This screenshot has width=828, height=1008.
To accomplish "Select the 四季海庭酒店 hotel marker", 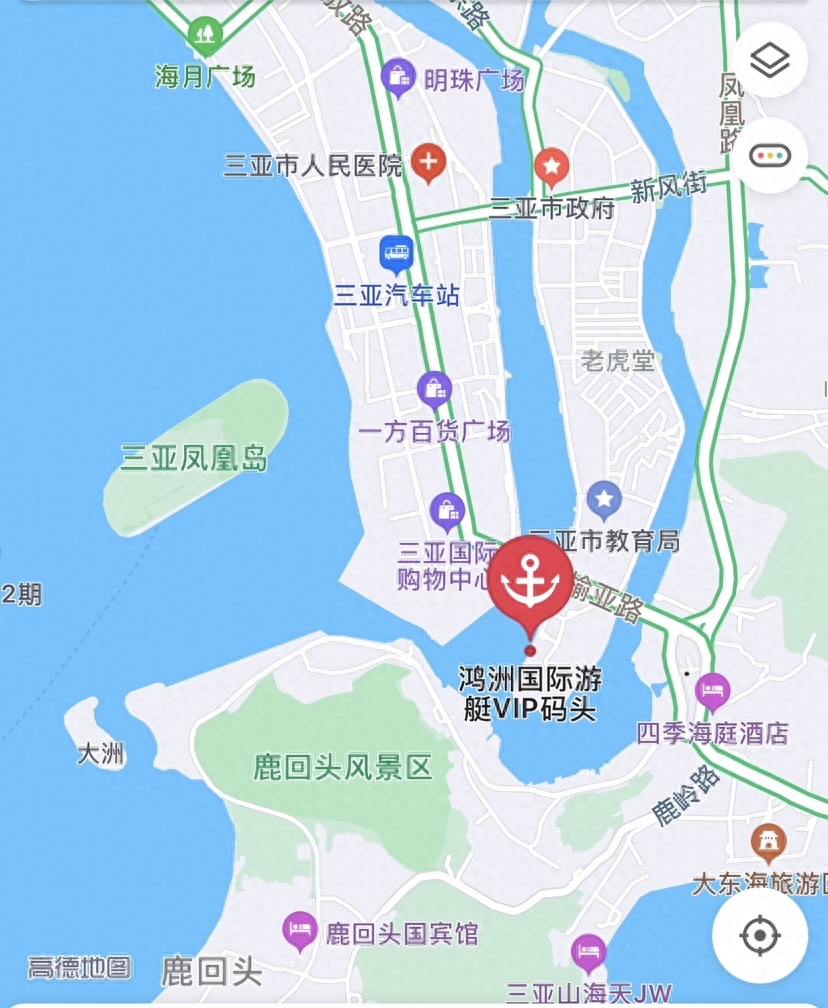I will tap(712, 689).
